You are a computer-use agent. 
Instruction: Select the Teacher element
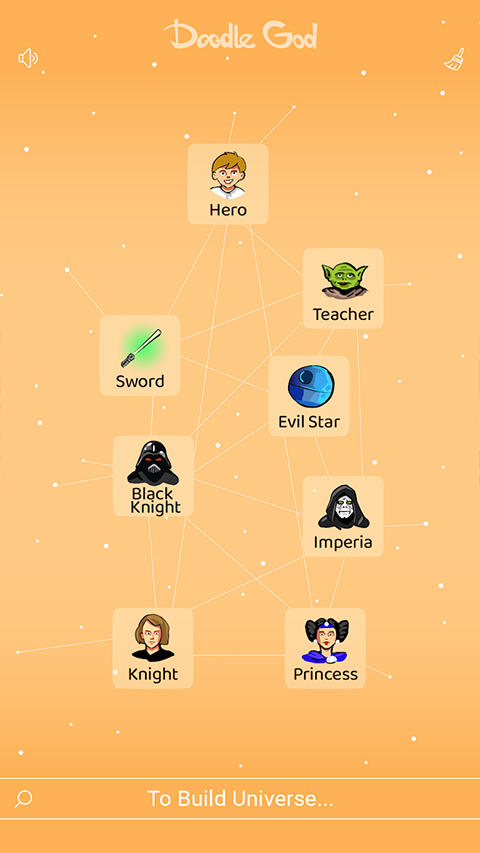(x=343, y=288)
